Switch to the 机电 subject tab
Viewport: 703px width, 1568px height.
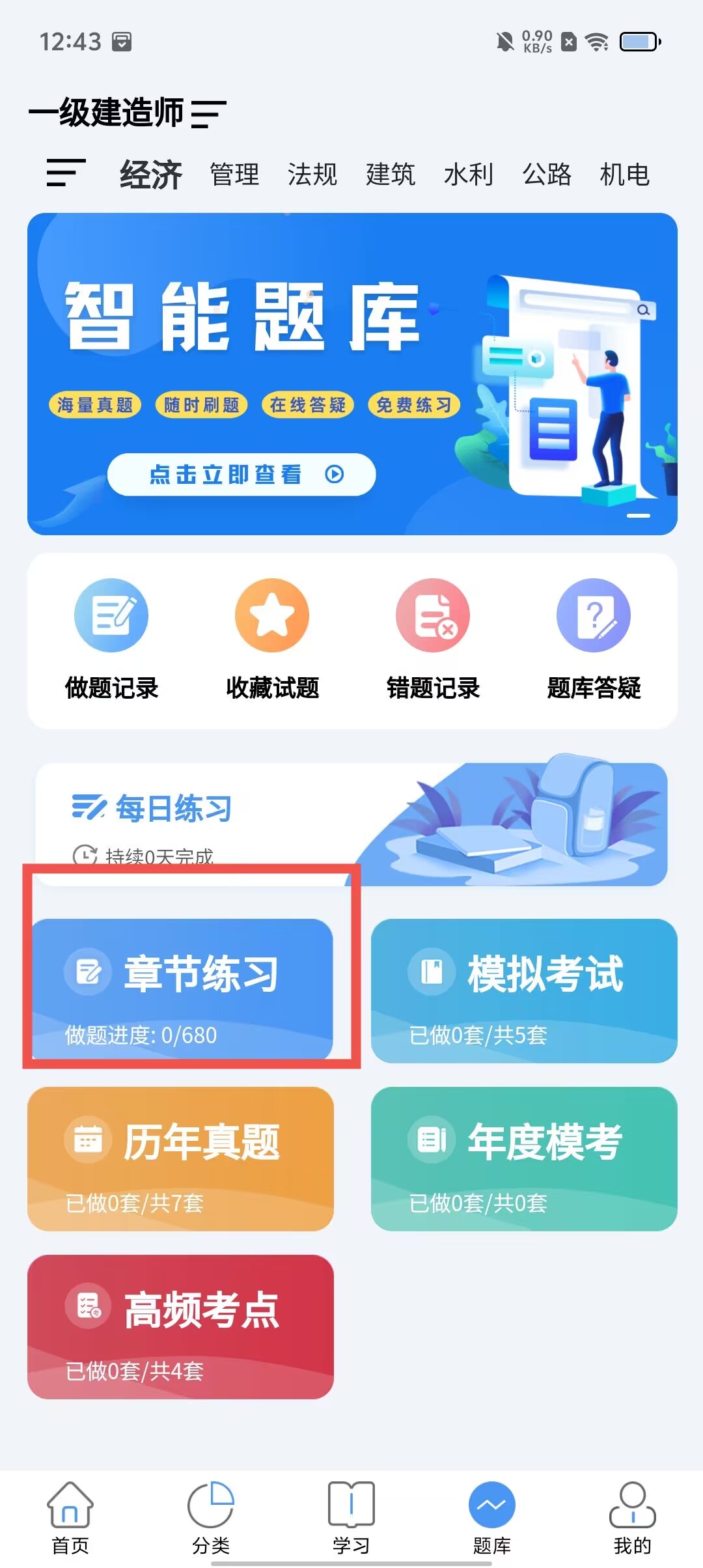625,175
